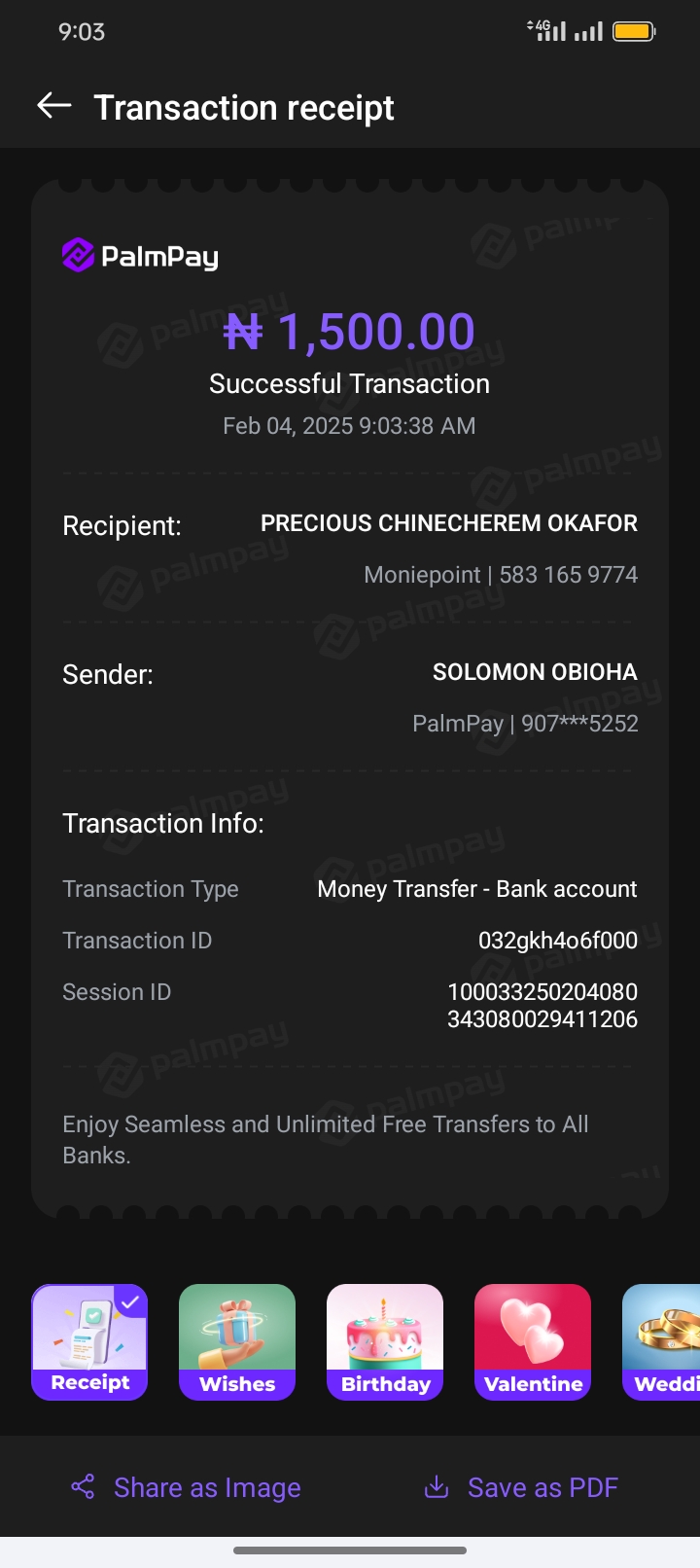Select the Receipt template
Screen dimensions: 700x1568
coord(89,1341)
